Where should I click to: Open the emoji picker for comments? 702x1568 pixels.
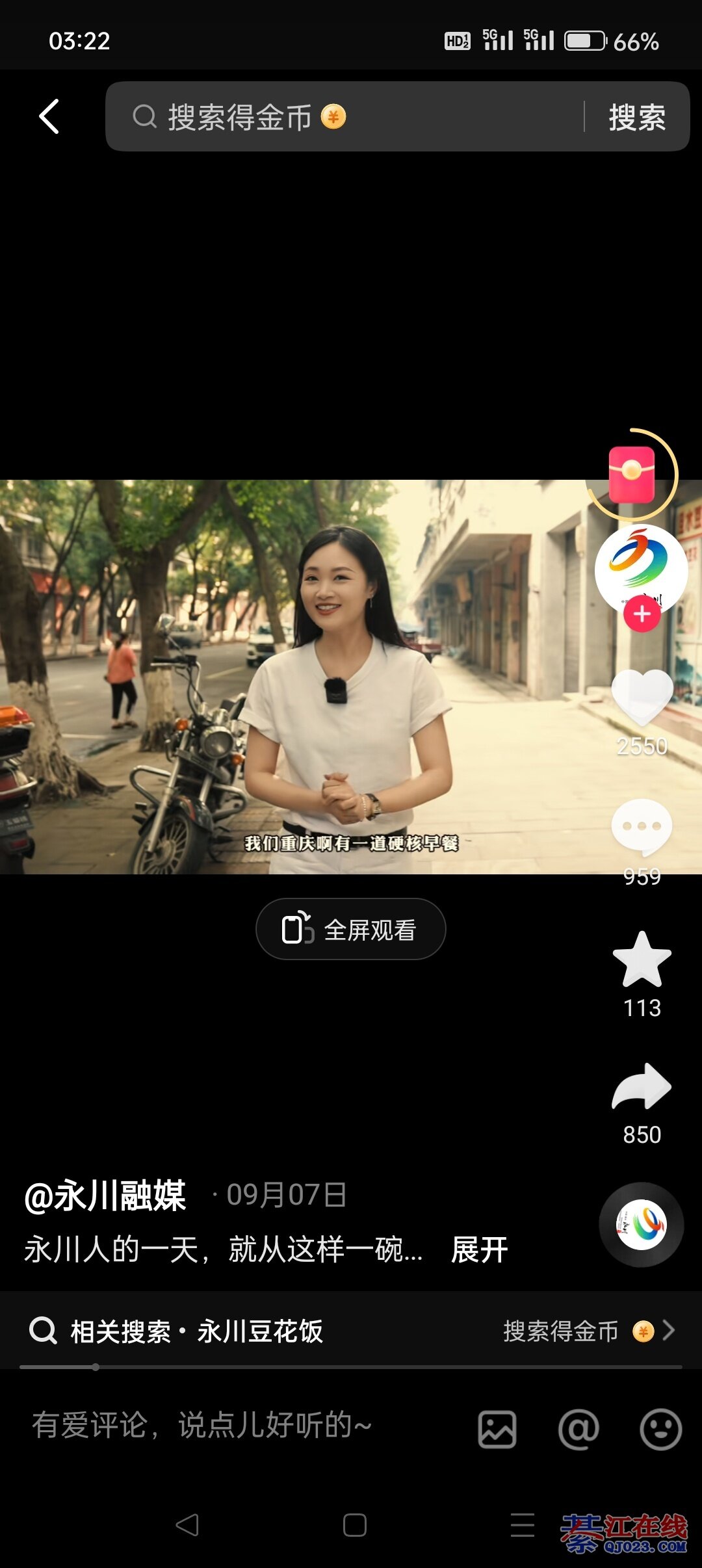pyautogui.click(x=660, y=1430)
